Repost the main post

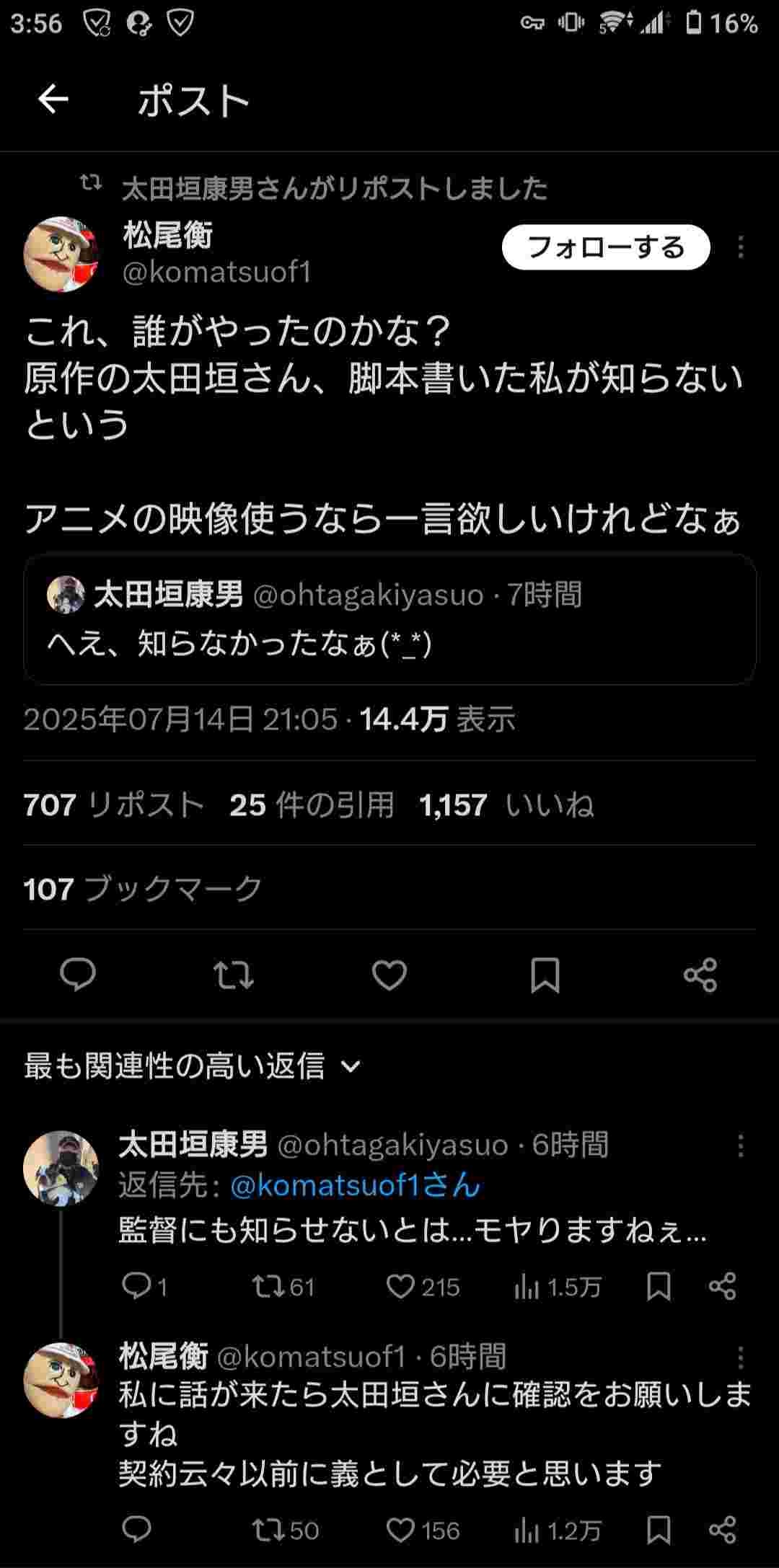pyautogui.click(x=234, y=975)
